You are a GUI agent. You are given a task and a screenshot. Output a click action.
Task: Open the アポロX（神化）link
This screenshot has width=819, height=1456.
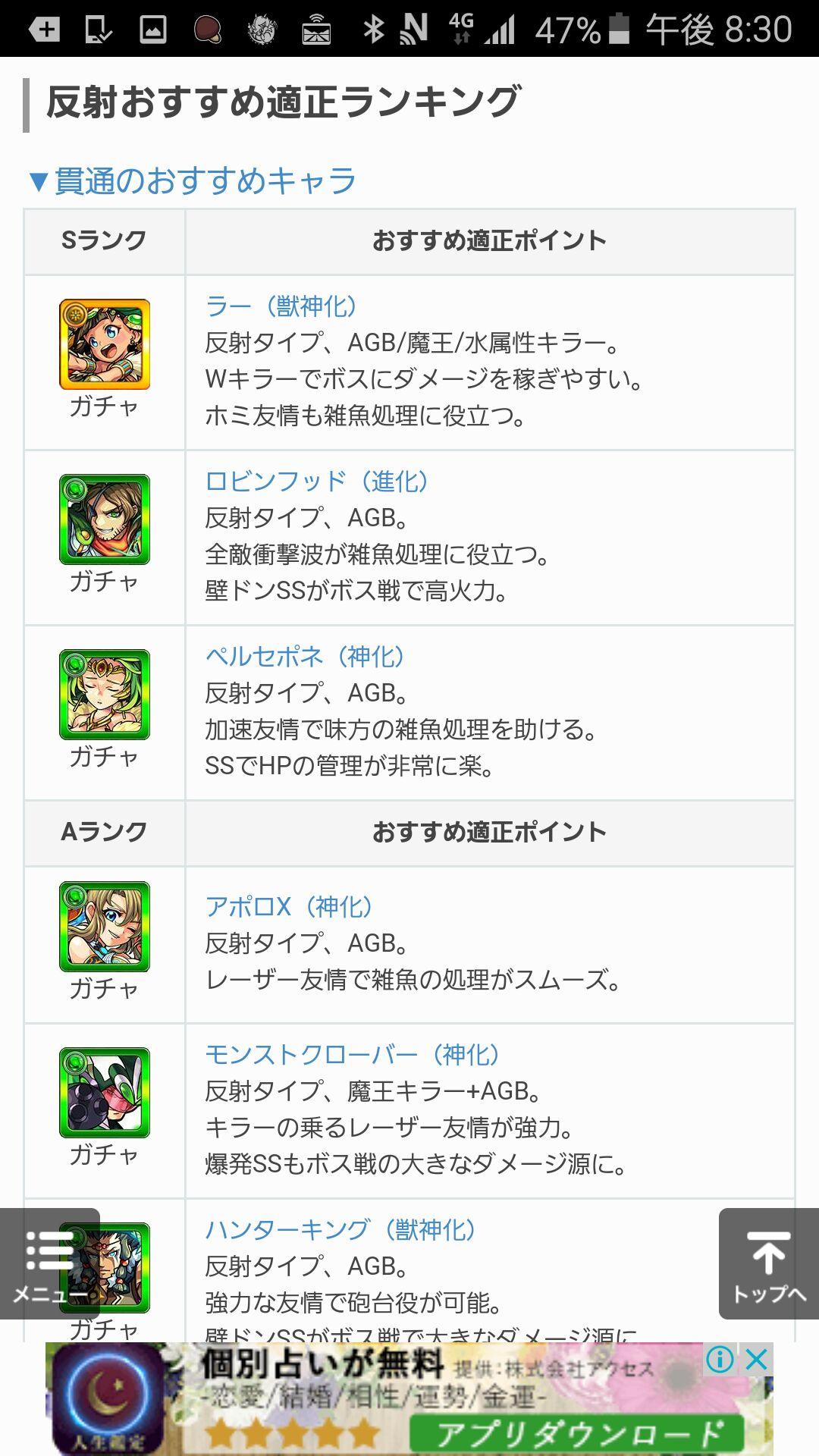[x=289, y=907]
